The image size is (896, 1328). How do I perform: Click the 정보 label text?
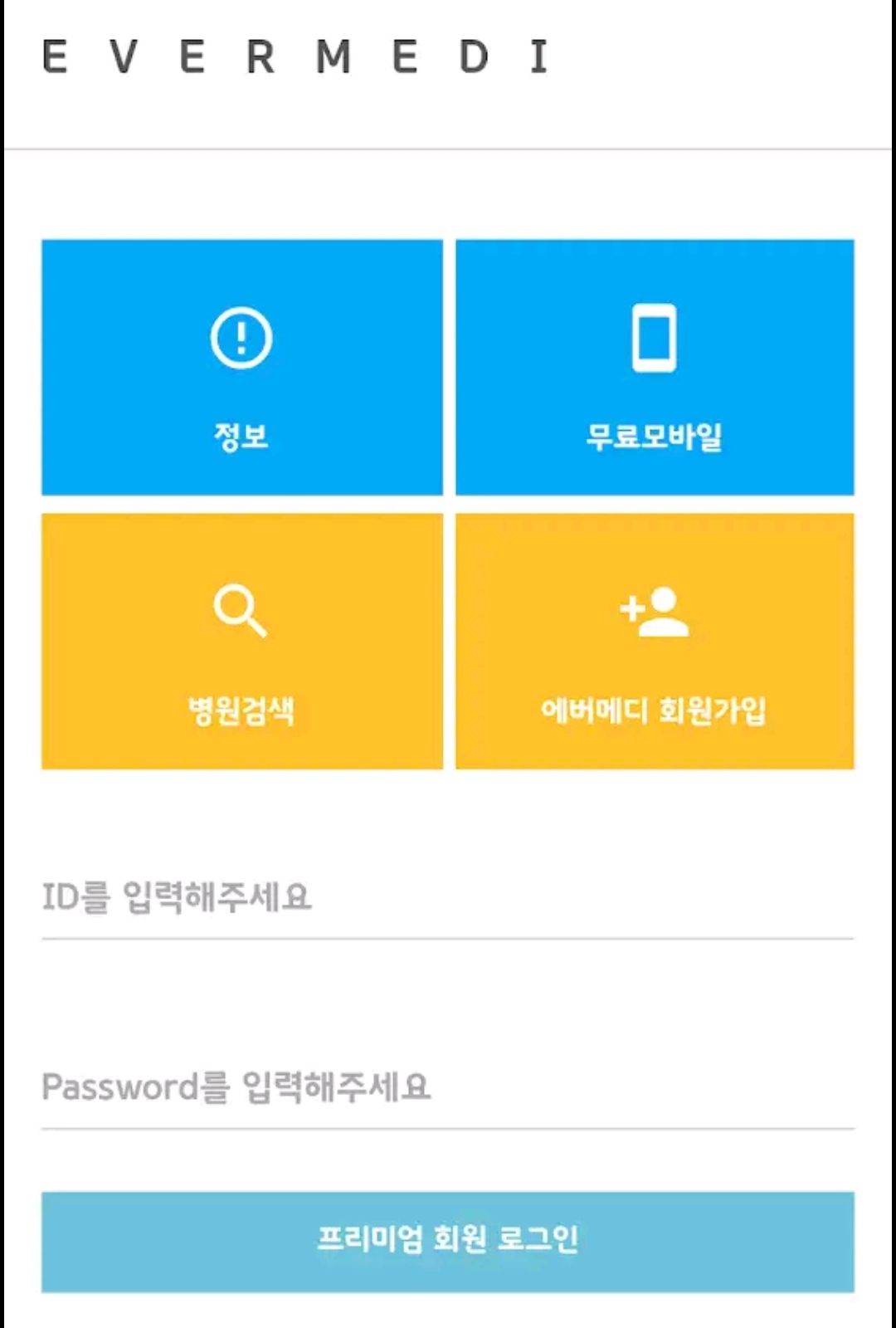click(x=241, y=435)
